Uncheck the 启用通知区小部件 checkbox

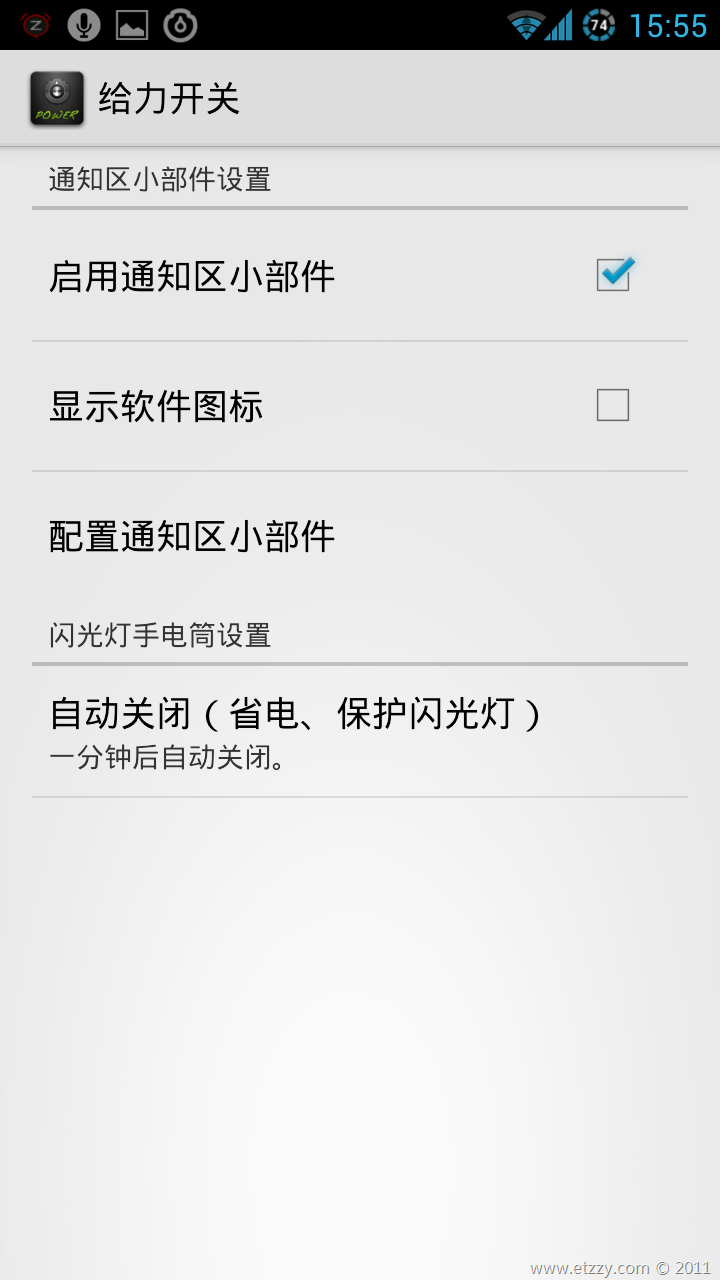coord(613,275)
